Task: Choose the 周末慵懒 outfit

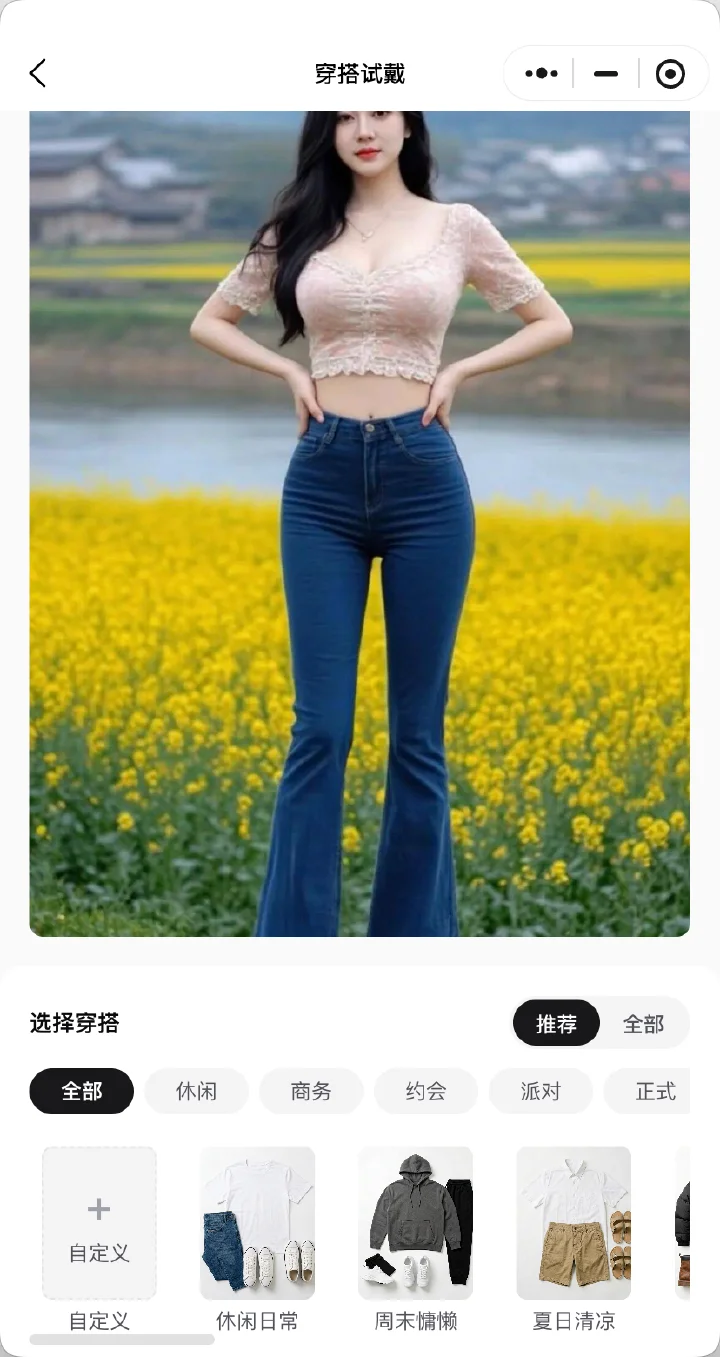Action: pyautogui.click(x=415, y=1240)
